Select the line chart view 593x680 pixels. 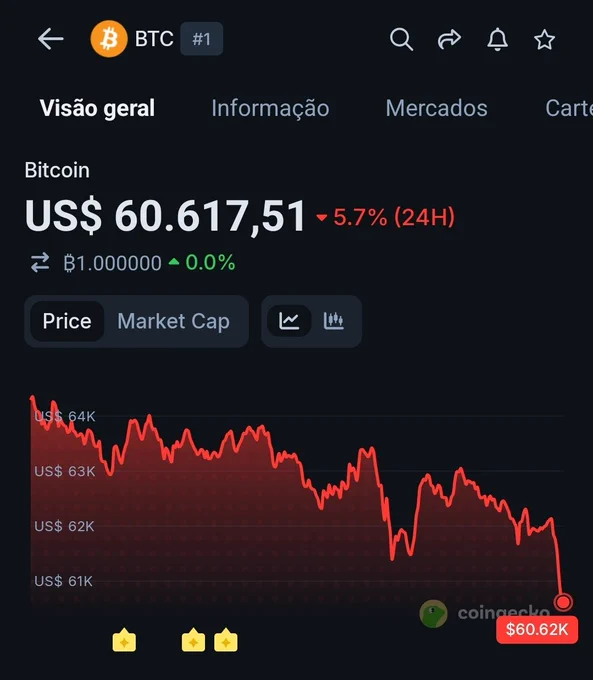[289, 321]
